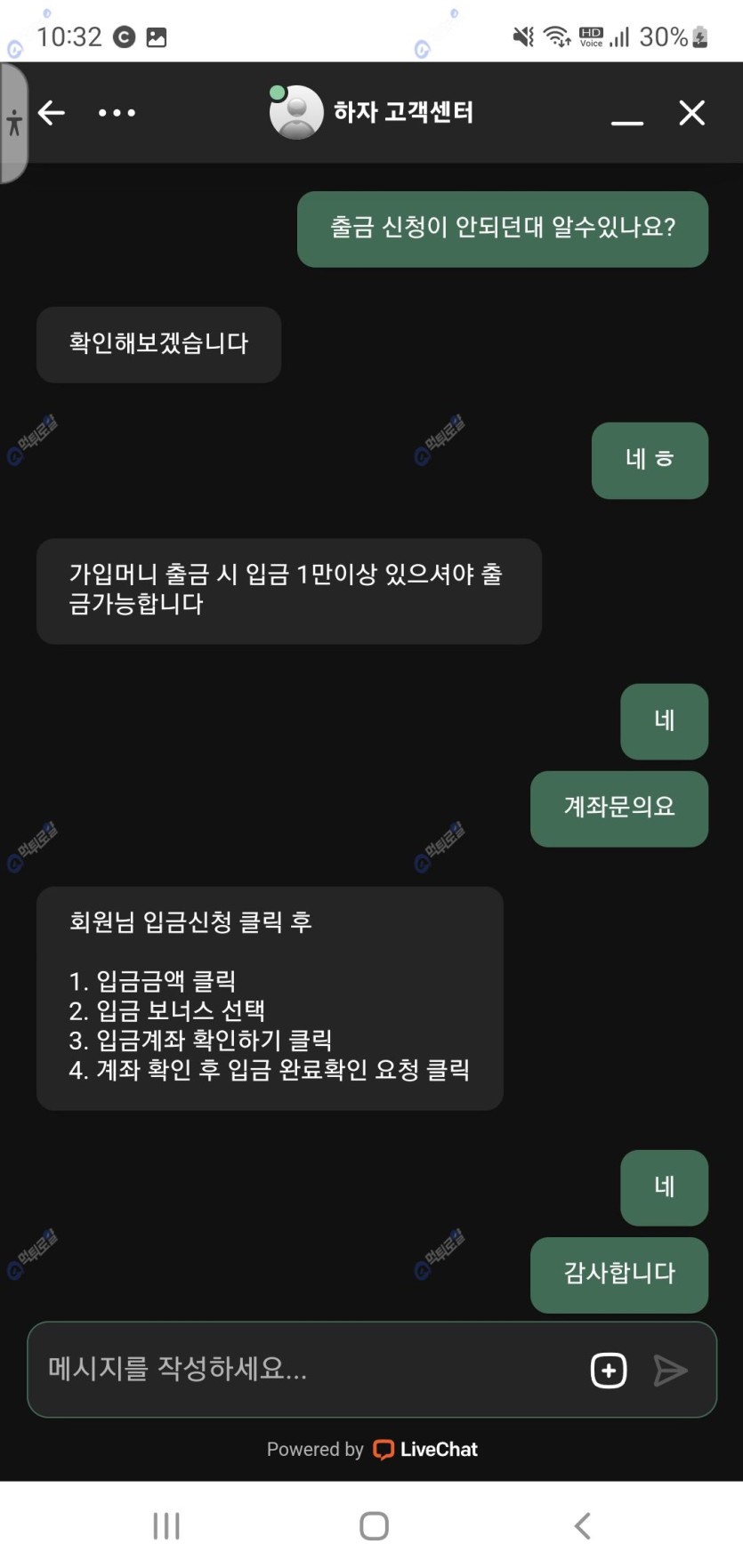Close the 하자 고객센터 chat
Screen dimensions: 743x1568
click(x=691, y=113)
